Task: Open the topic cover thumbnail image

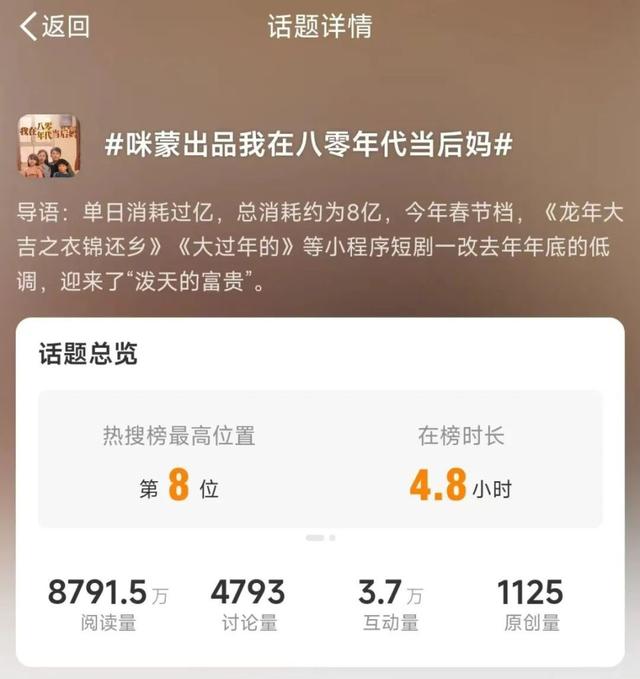Action: [50, 146]
